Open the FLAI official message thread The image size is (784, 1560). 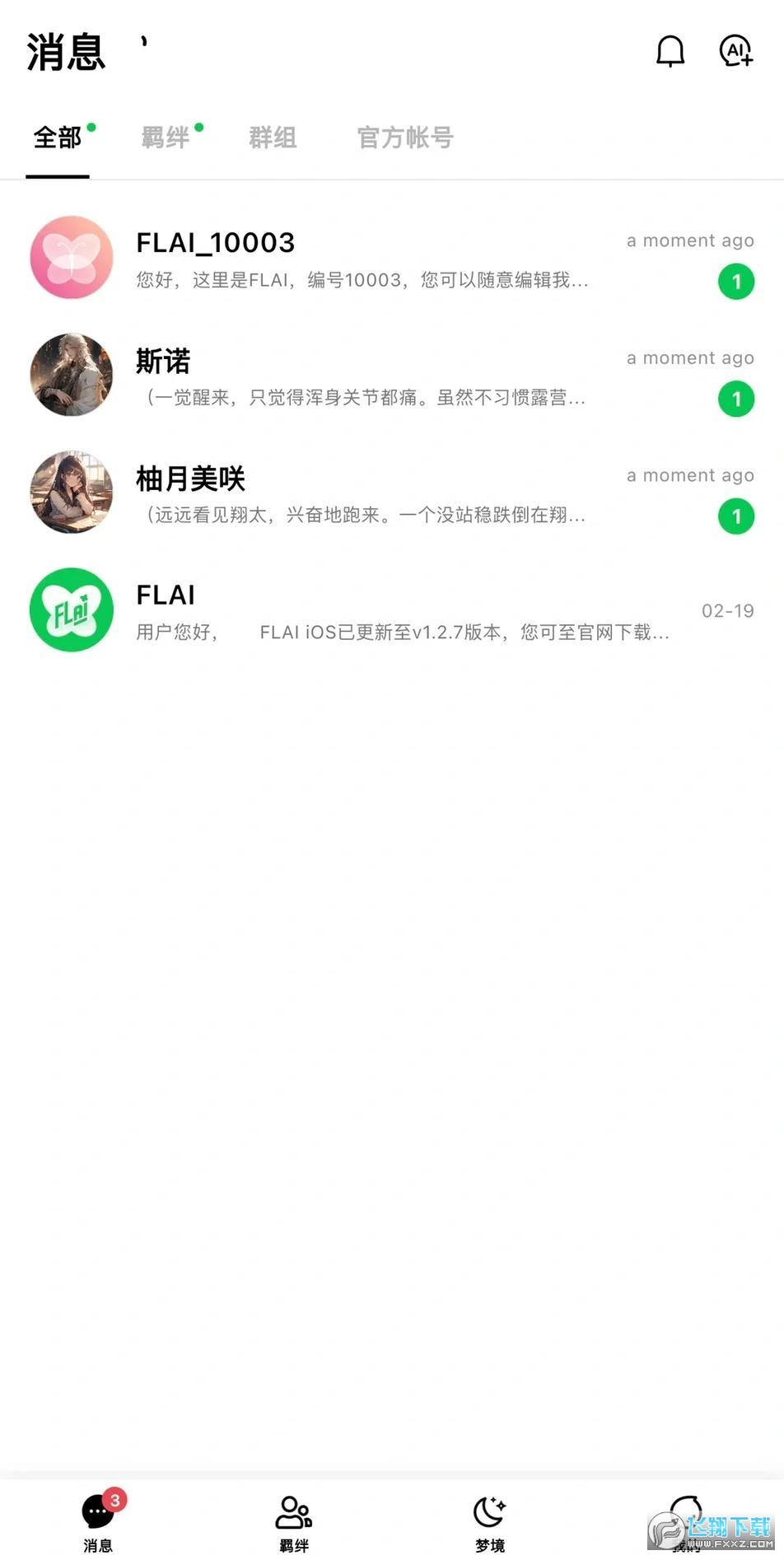tap(362, 611)
